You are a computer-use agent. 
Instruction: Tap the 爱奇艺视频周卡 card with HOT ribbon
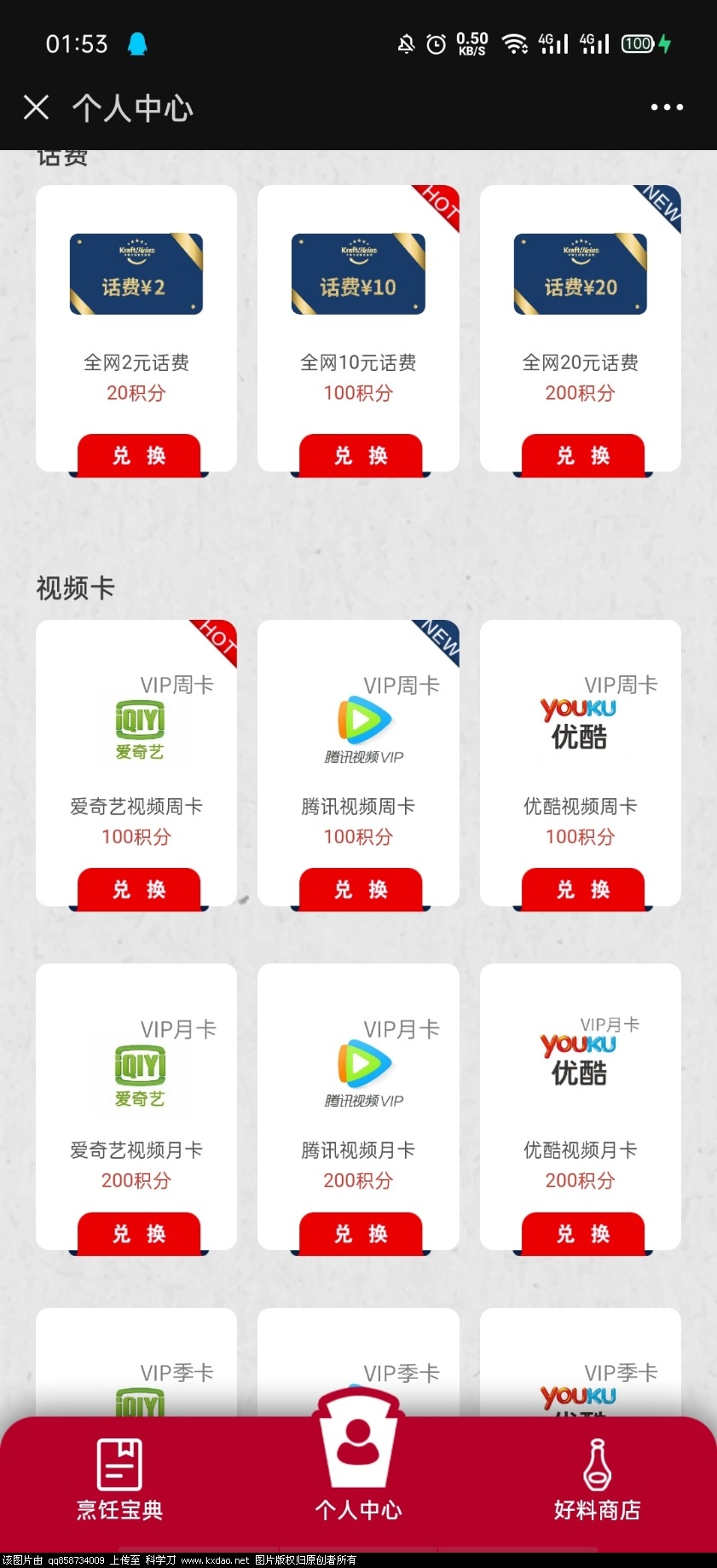136,763
